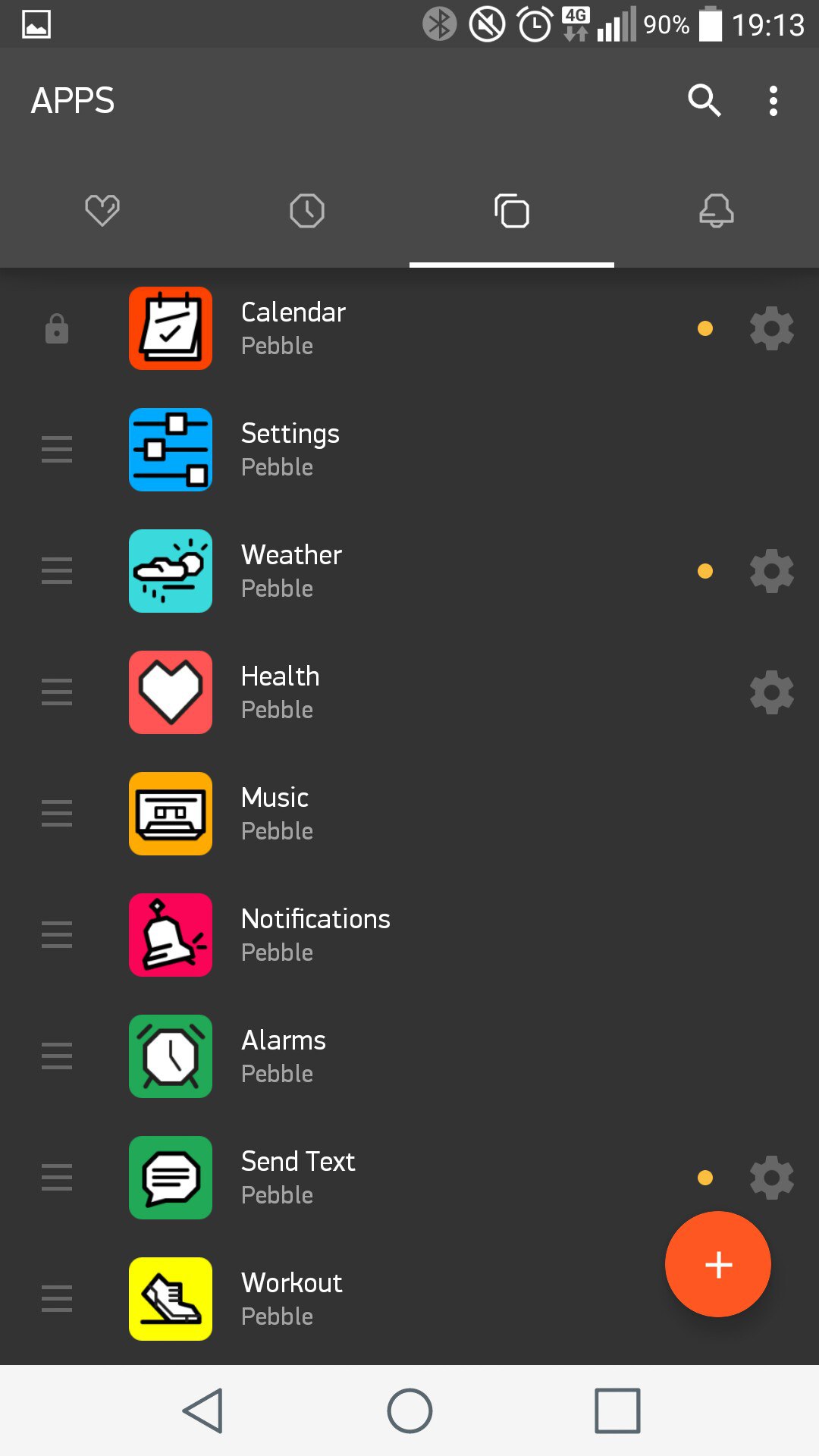The image size is (819, 1456).
Task: Go to the home screen
Action: (x=409, y=1410)
